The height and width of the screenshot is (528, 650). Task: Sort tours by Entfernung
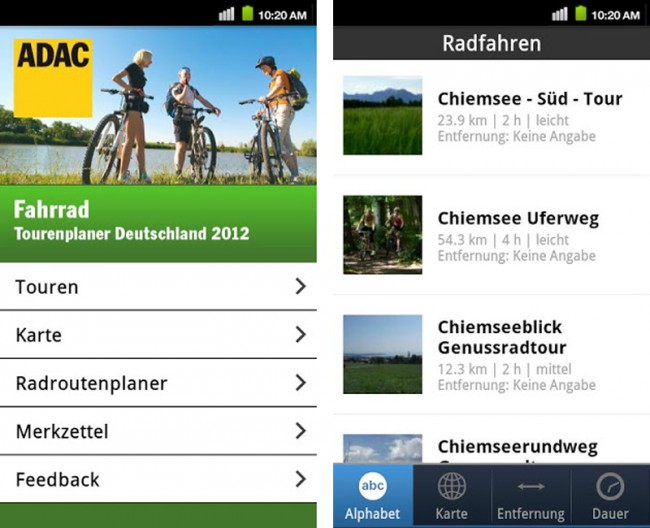531,496
